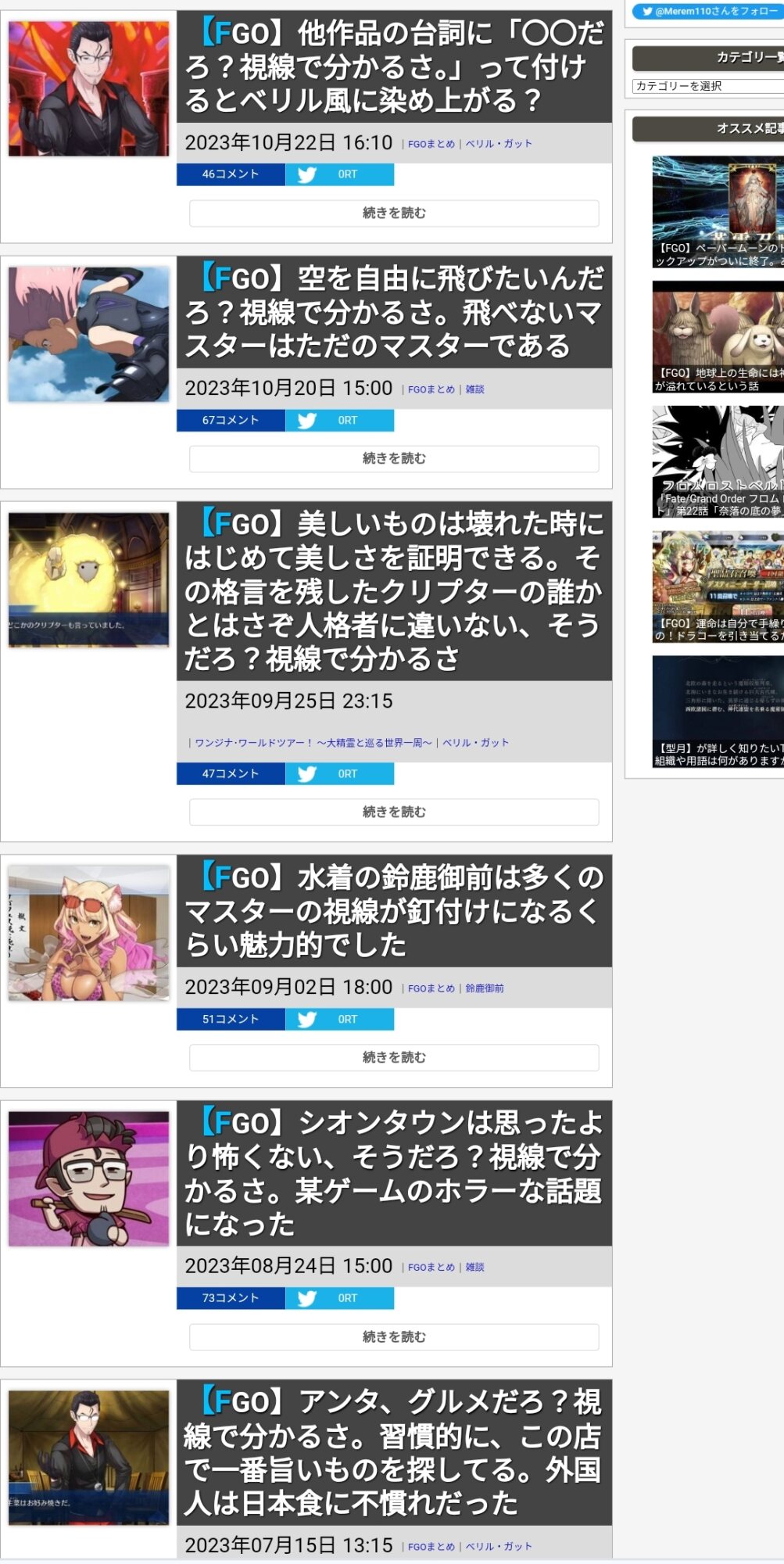Select the カテゴリーを選択 dropdown
This screenshot has height=1564, width=784.
tap(707, 86)
